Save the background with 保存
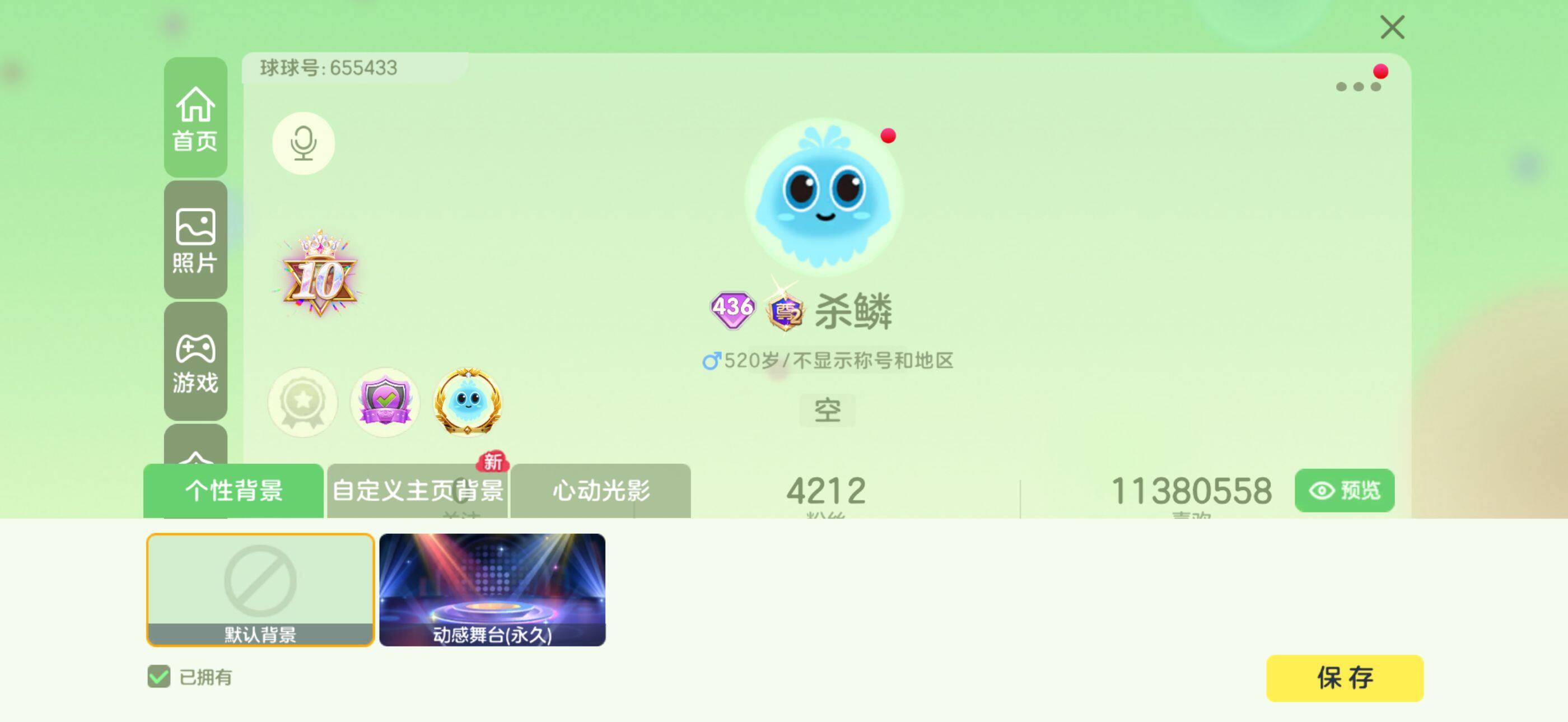Image resolution: width=1568 pixels, height=722 pixels. point(1344,678)
